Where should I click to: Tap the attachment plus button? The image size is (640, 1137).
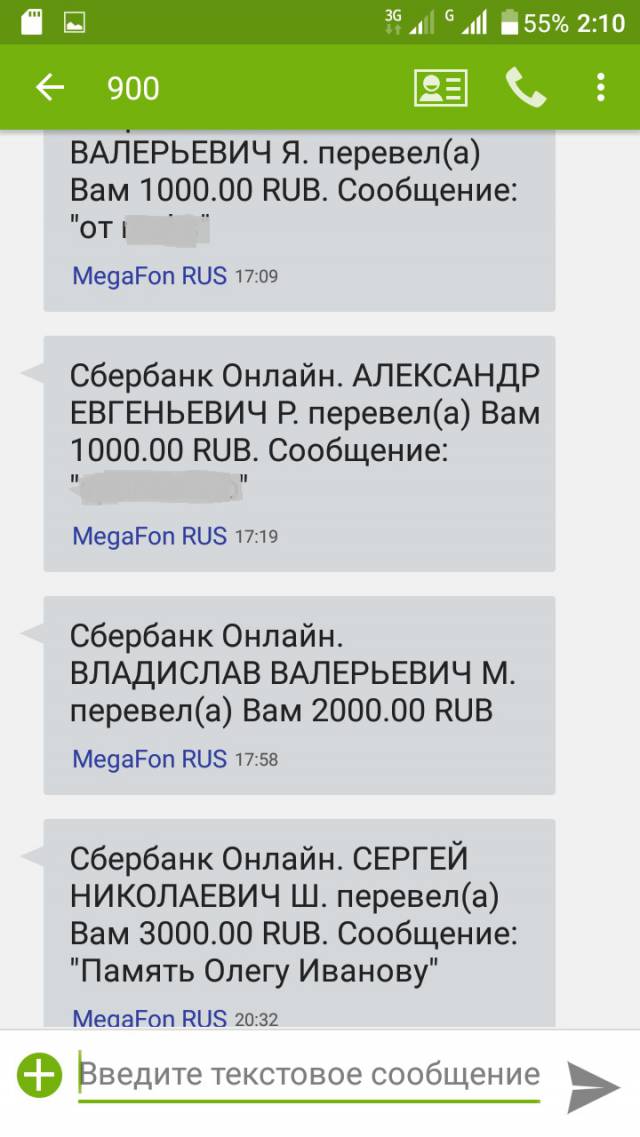click(x=39, y=1075)
